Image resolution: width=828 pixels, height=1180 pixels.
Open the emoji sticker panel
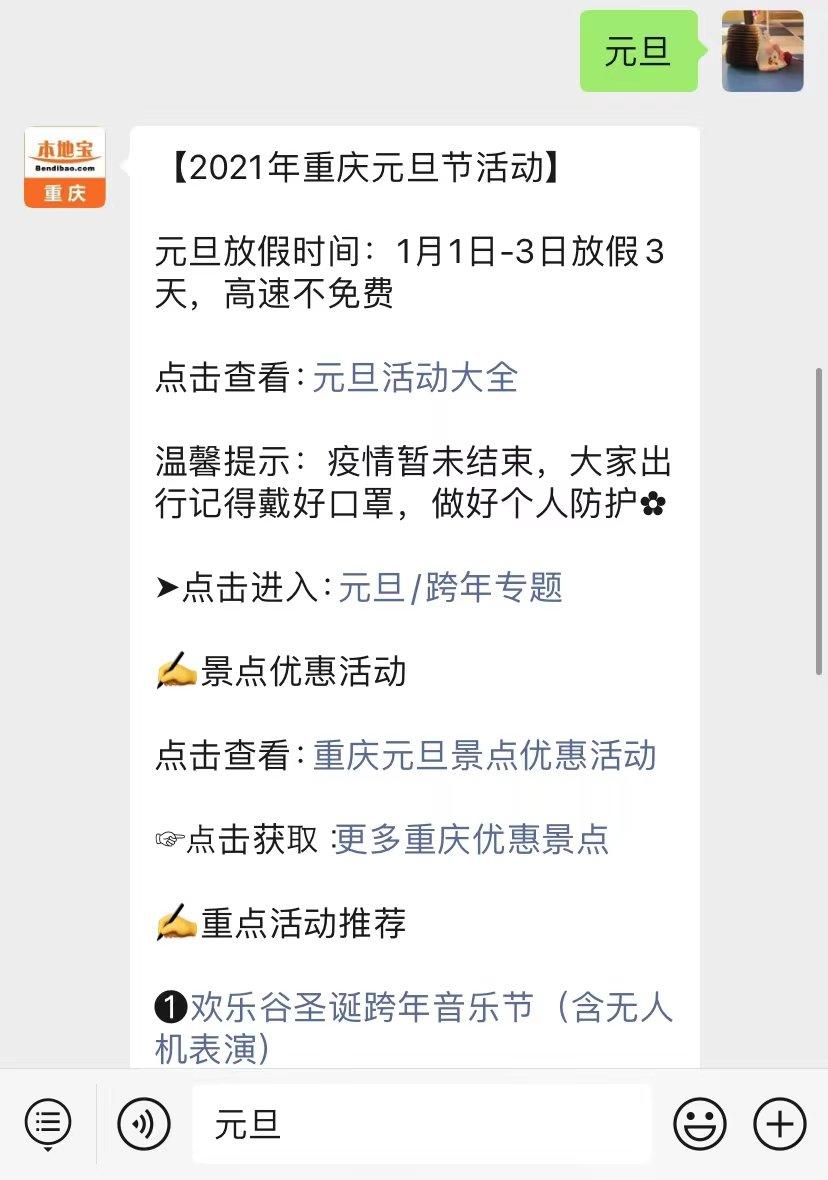tap(699, 1124)
